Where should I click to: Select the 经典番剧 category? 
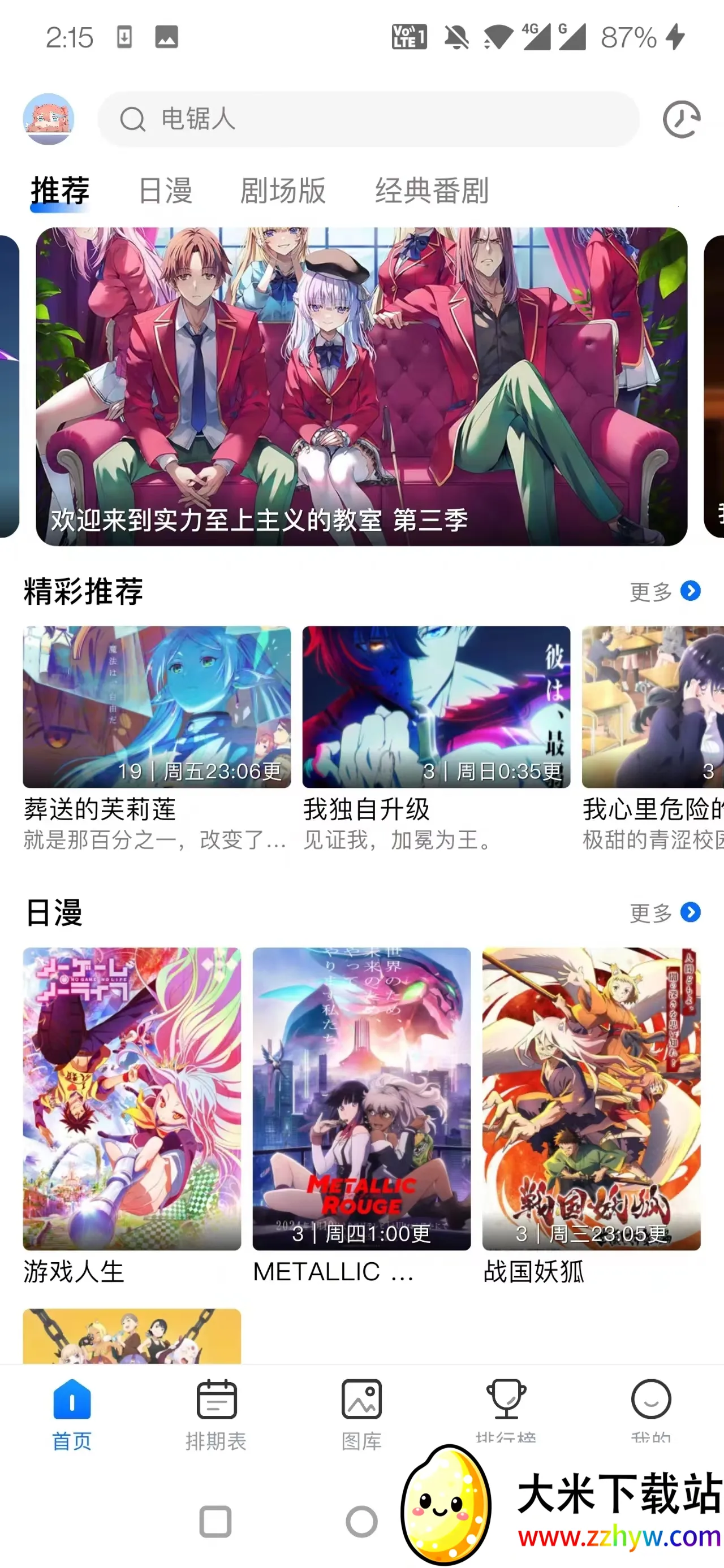pyautogui.click(x=432, y=192)
